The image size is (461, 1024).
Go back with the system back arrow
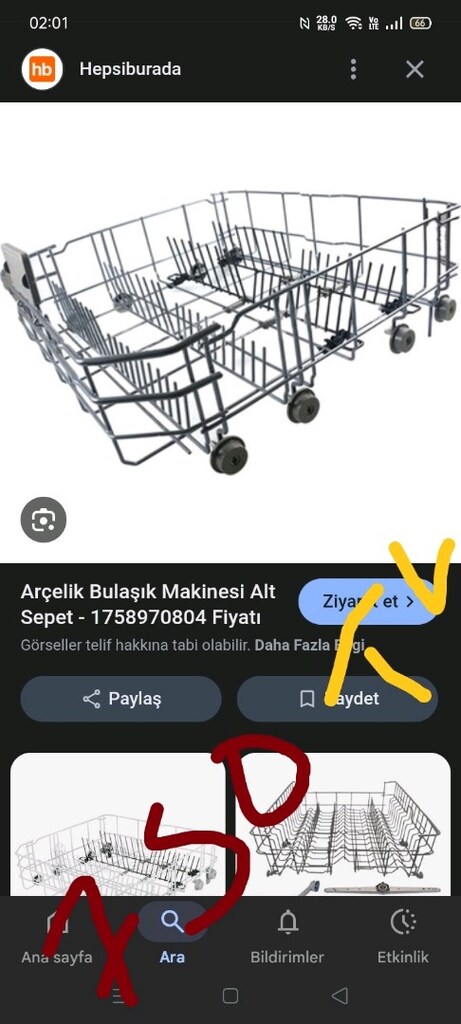pyautogui.click(x=340, y=995)
